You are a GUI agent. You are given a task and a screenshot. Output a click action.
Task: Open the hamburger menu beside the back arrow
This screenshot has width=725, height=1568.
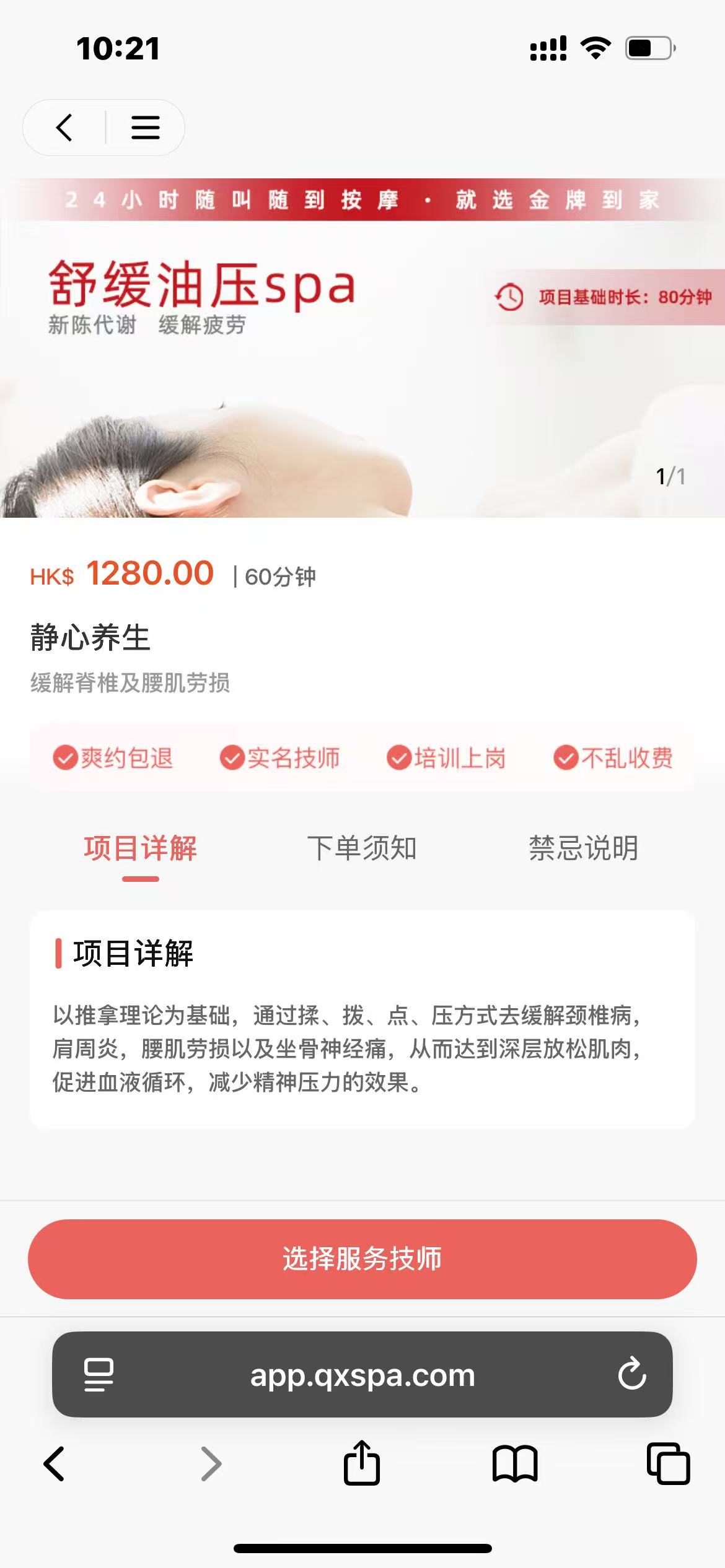(146, 128)
